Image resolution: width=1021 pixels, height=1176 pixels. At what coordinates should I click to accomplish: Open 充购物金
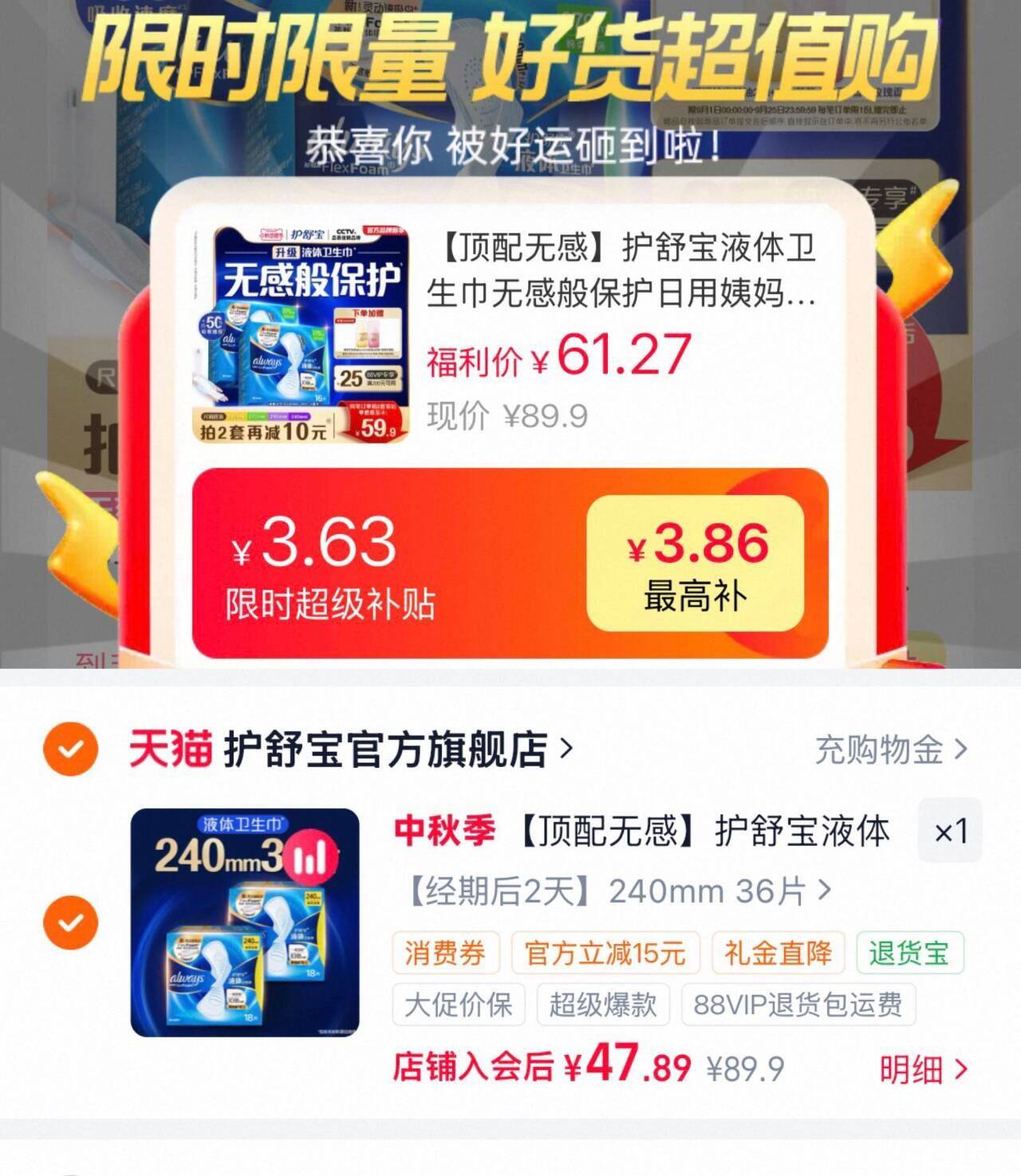tap(891, 750)
